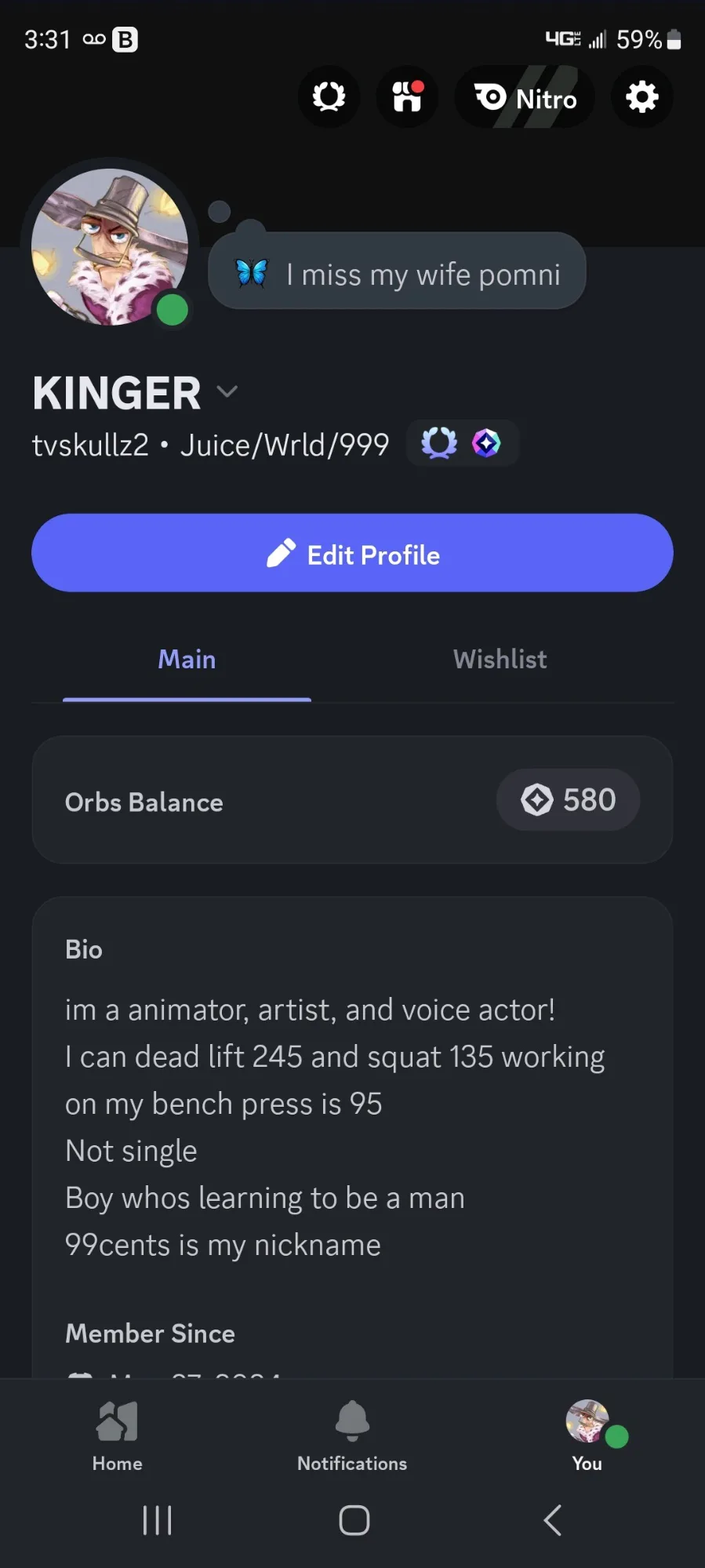The image size is (705, 1568).
Task: Select the Main tab
Action: pyautogui.click(x=187, y=660)
